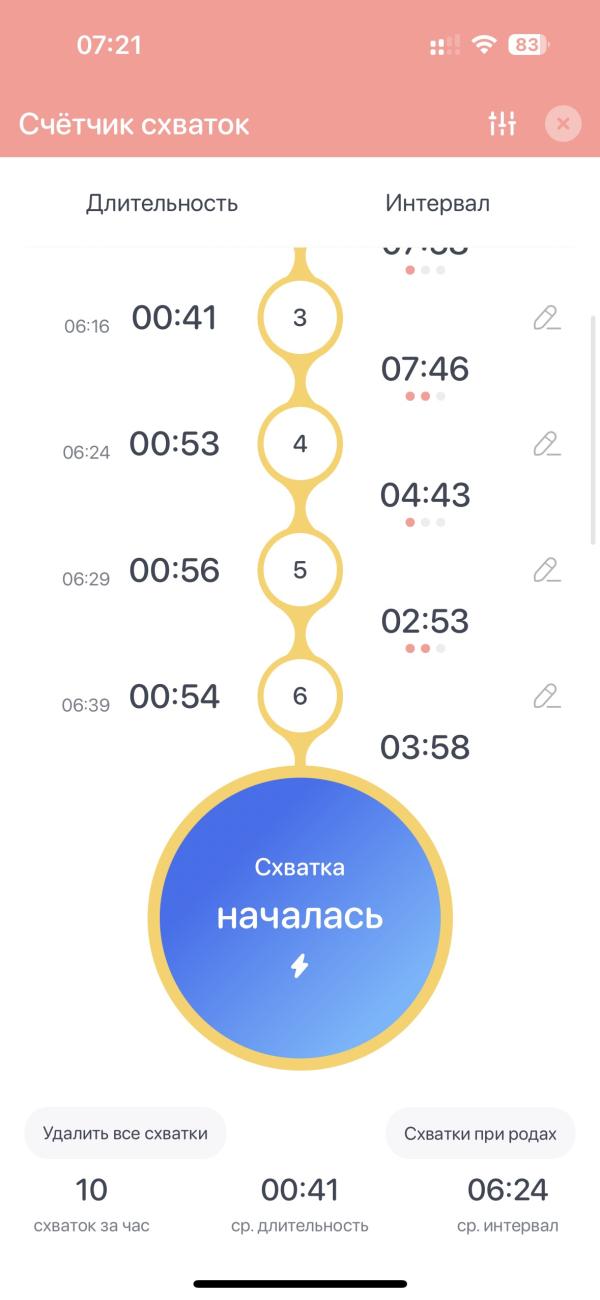The height and width of the screenshot is (1300, 600).
Task: Edit contraction 6 lasting 00:54
Action: pyautogui.click(x=546, y=696)
